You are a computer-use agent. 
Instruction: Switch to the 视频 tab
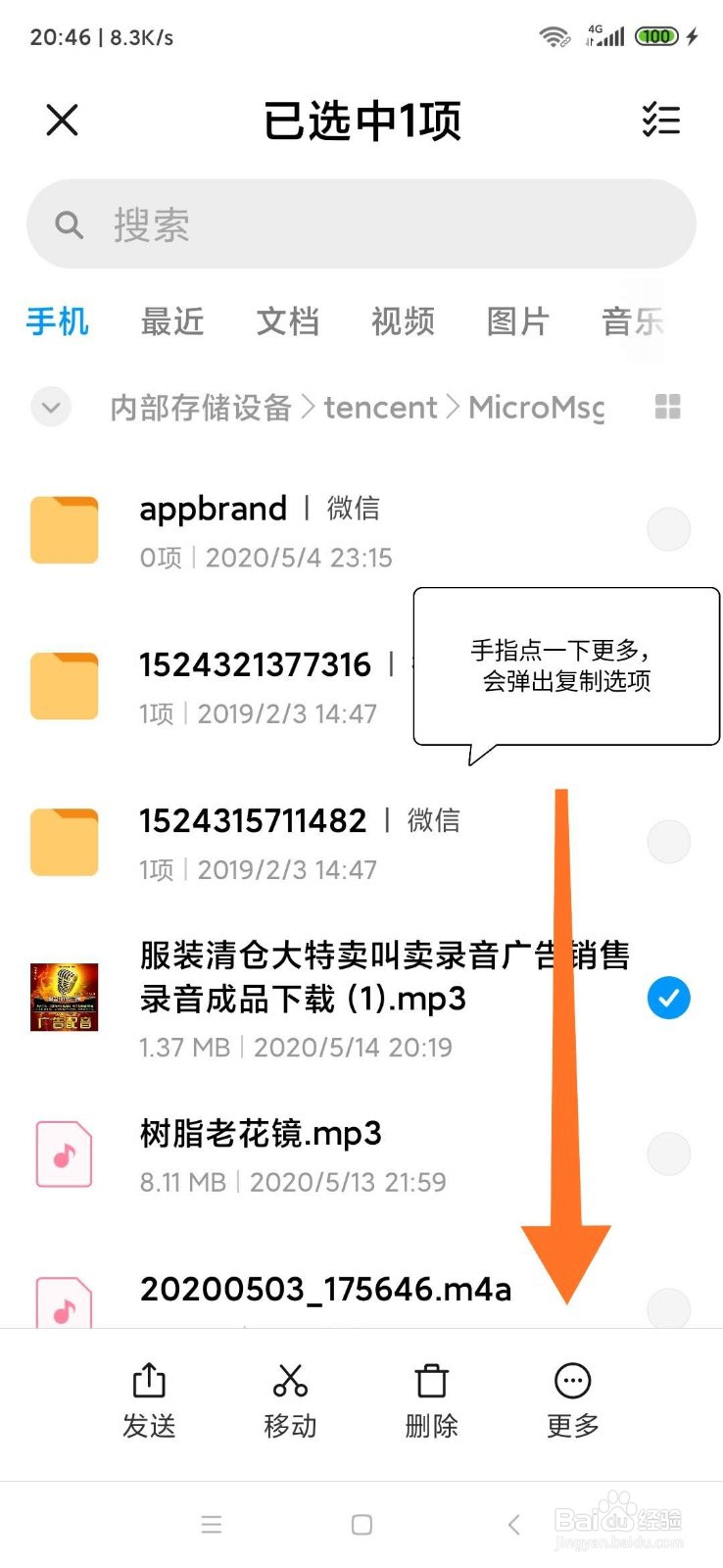click(403, 321)
